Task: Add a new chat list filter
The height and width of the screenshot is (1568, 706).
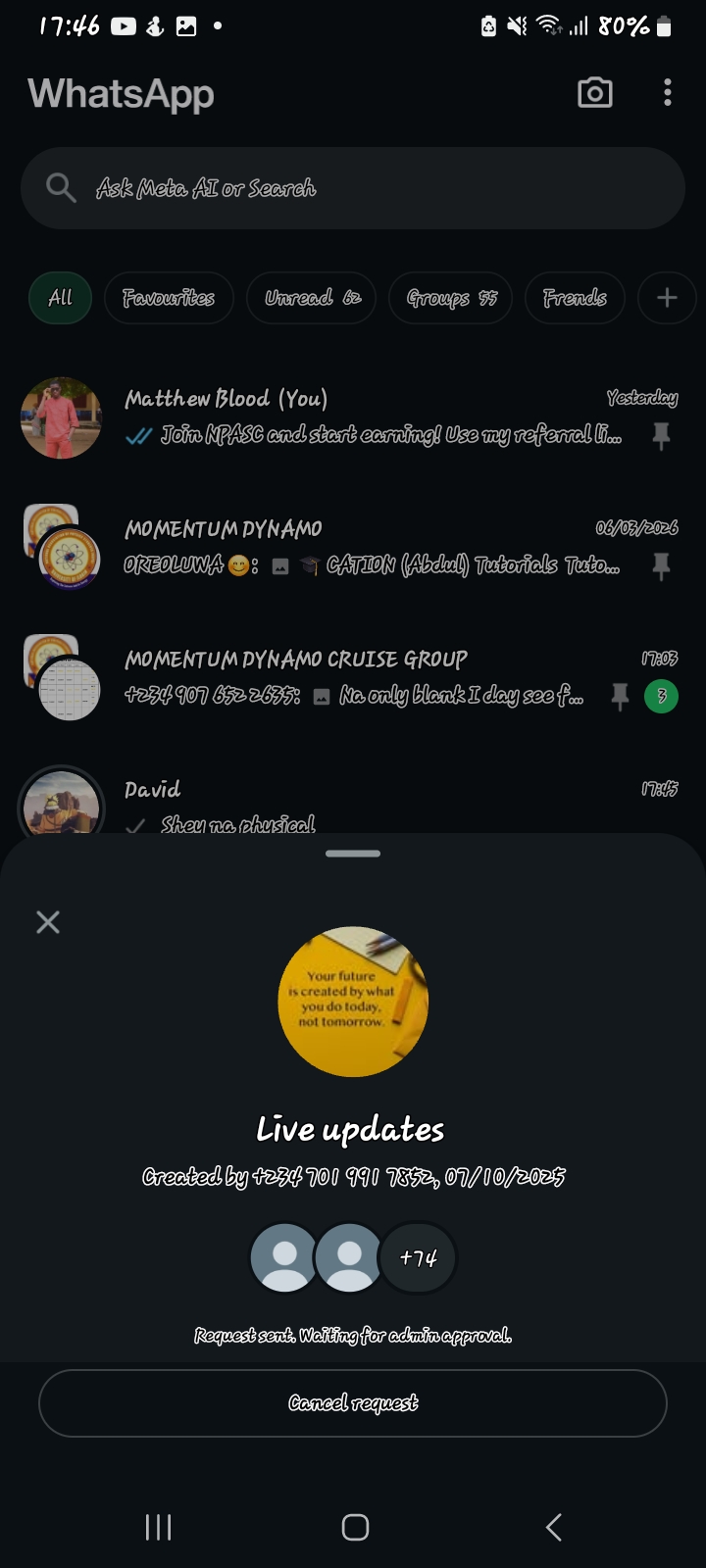Action: 667,298
